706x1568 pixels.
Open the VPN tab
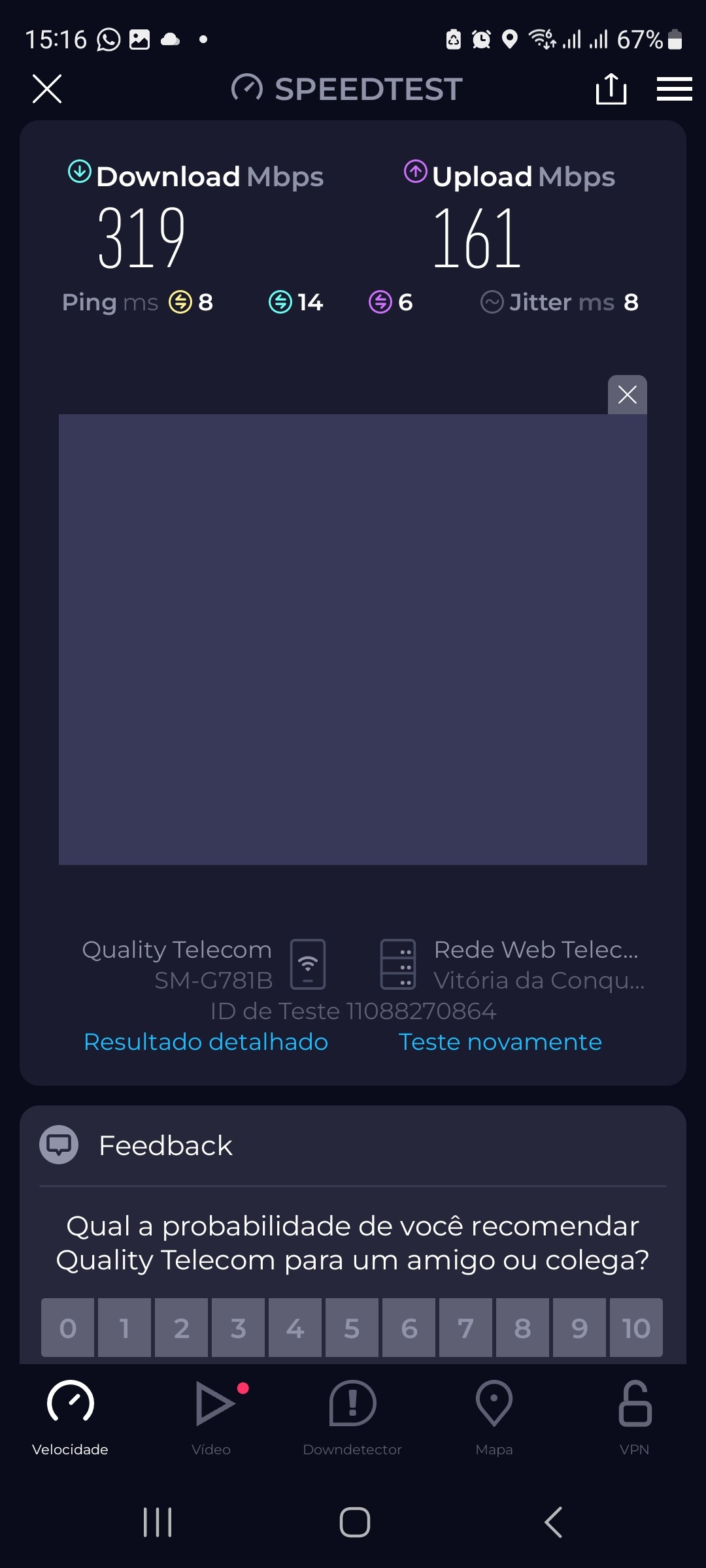click(x=634, y=1414)
